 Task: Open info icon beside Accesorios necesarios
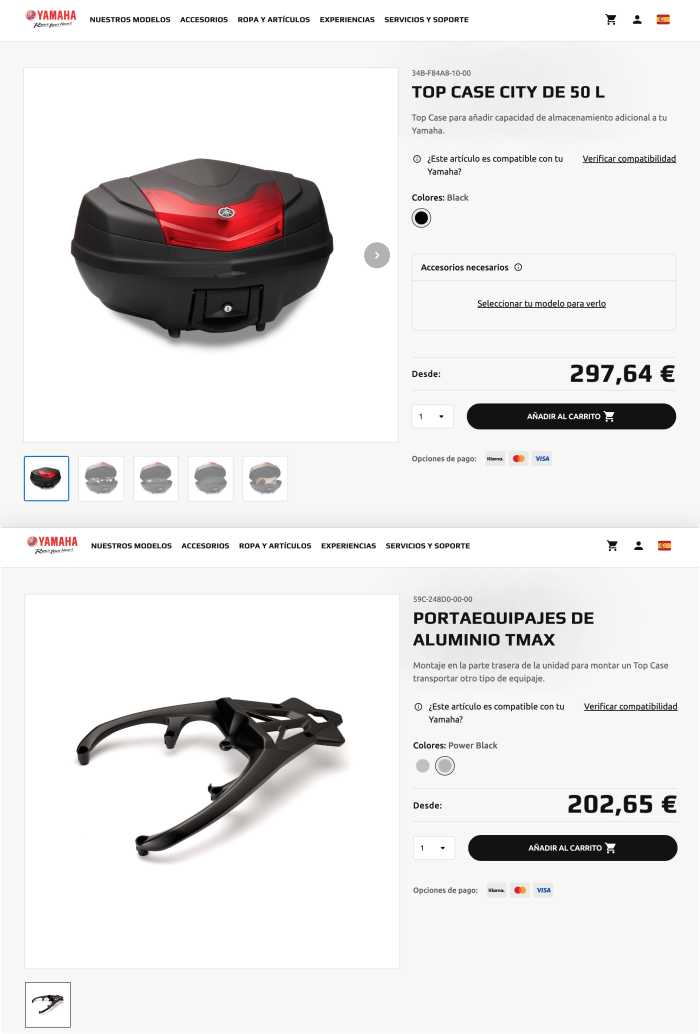tap(518, 267)
